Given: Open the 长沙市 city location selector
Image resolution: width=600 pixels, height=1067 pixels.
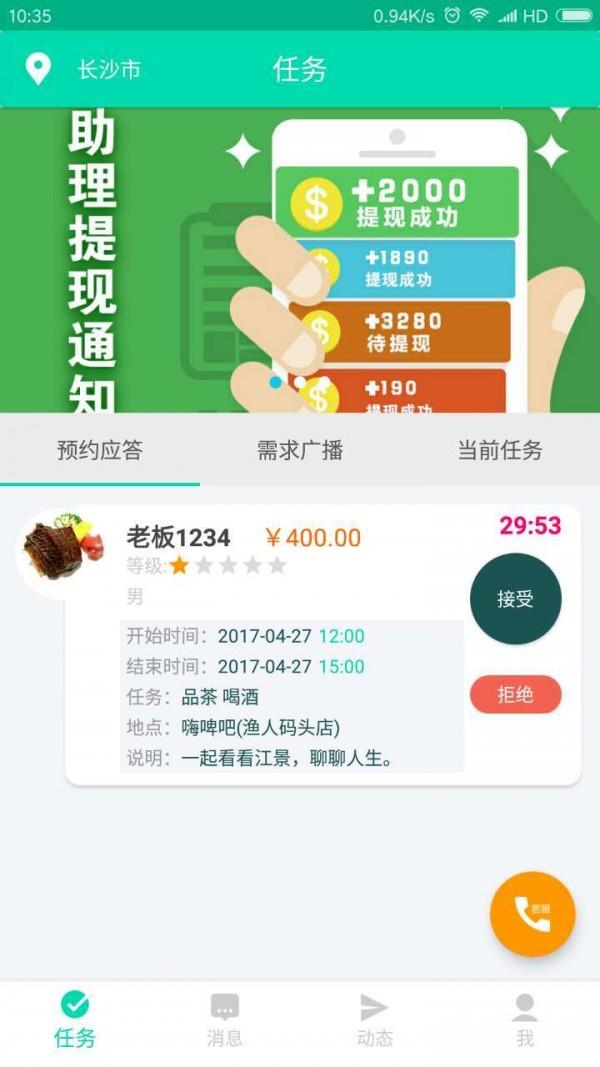Looking at the screenshot, I should click(85, 70).
